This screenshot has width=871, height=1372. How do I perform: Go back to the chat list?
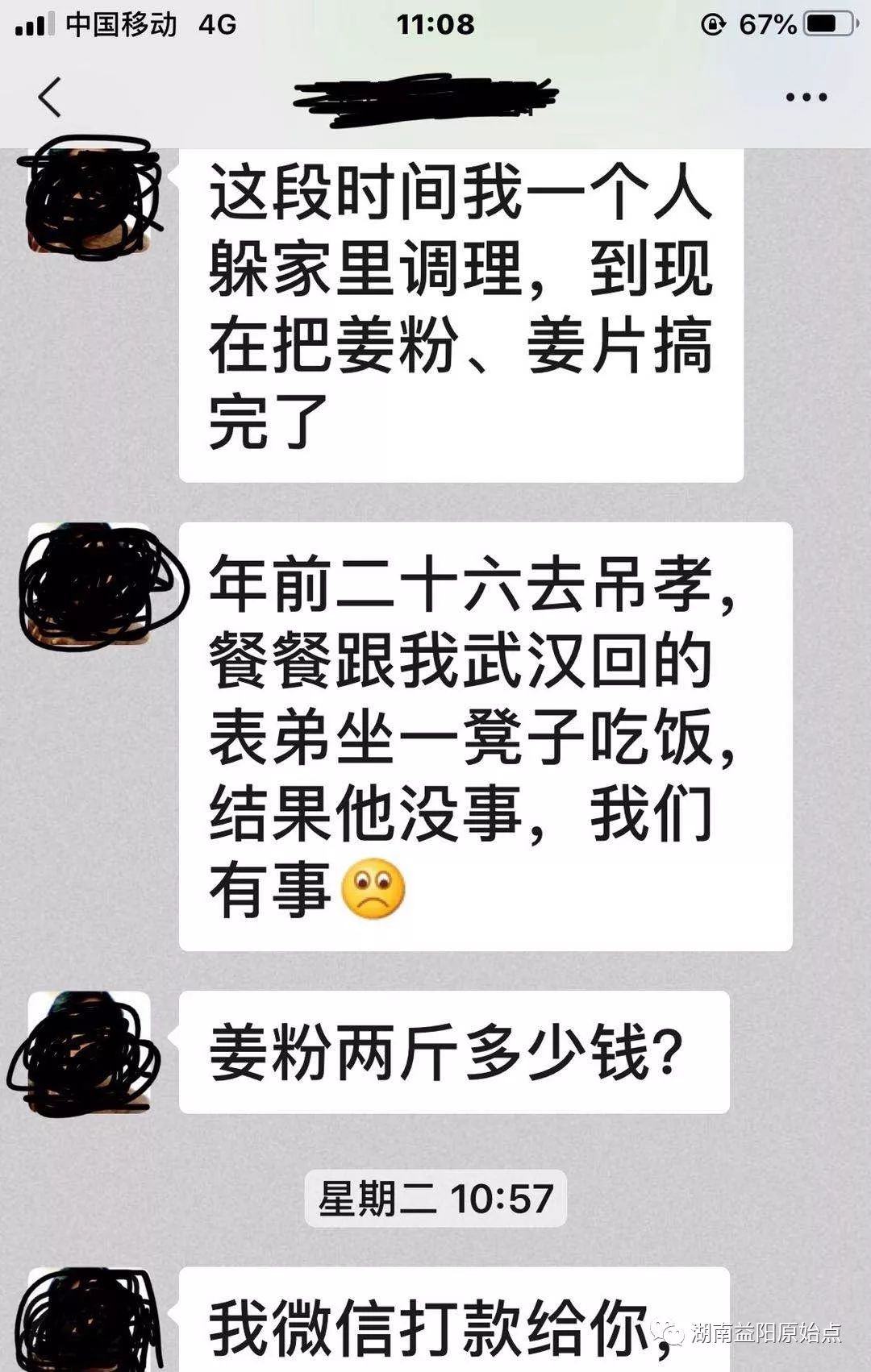coord(50,98)
